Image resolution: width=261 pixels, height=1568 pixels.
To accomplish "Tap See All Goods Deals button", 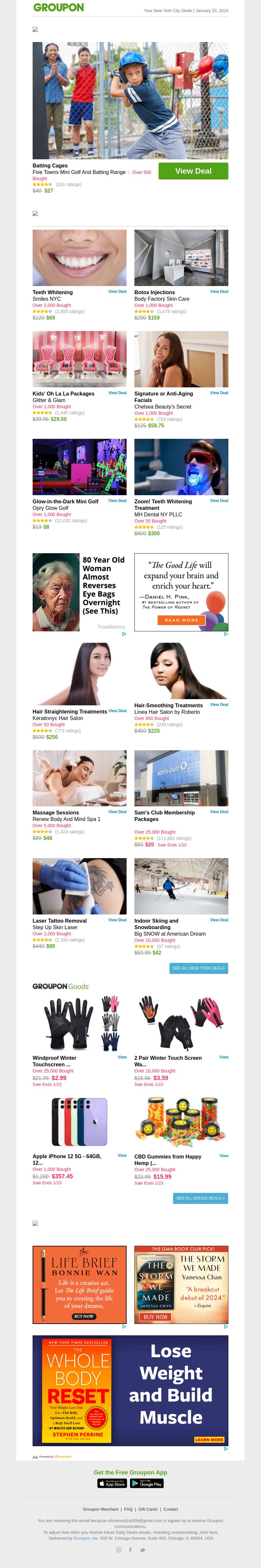I will coord(200,1198).
